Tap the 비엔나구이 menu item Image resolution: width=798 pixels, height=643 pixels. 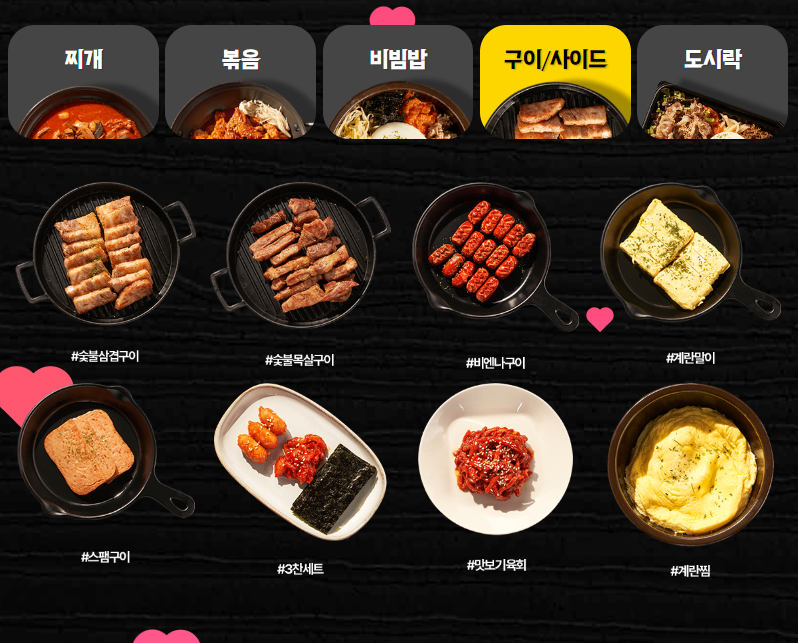485,250
